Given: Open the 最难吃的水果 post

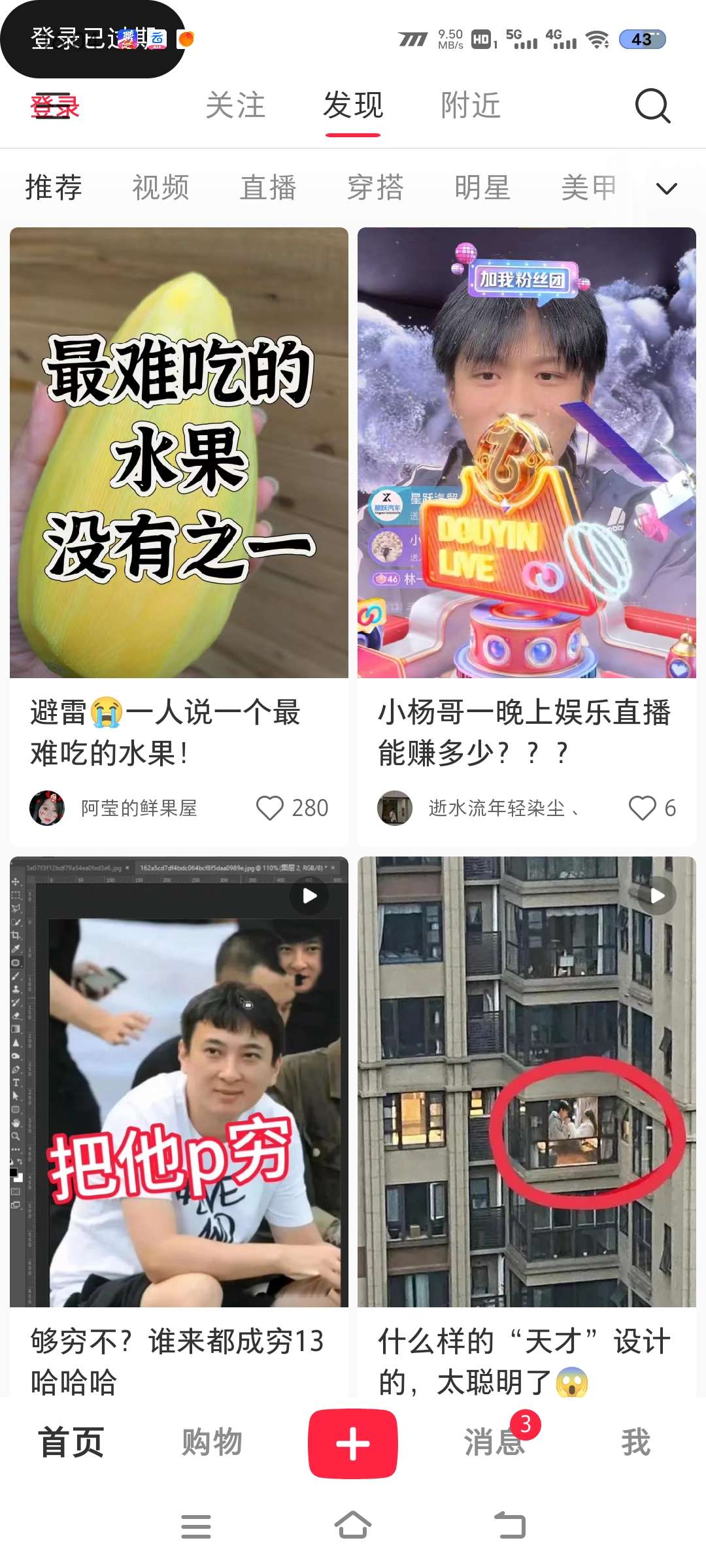Looking at the screenshot, I should pyautogui.click(x=178, y=452).
